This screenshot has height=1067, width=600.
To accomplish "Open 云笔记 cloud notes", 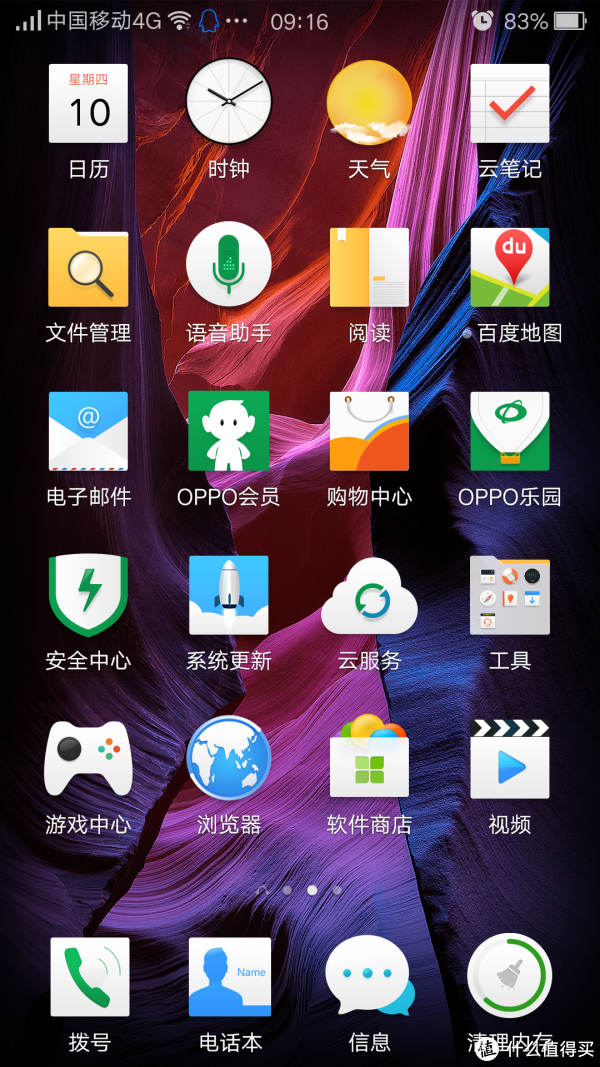I will 510,103.
